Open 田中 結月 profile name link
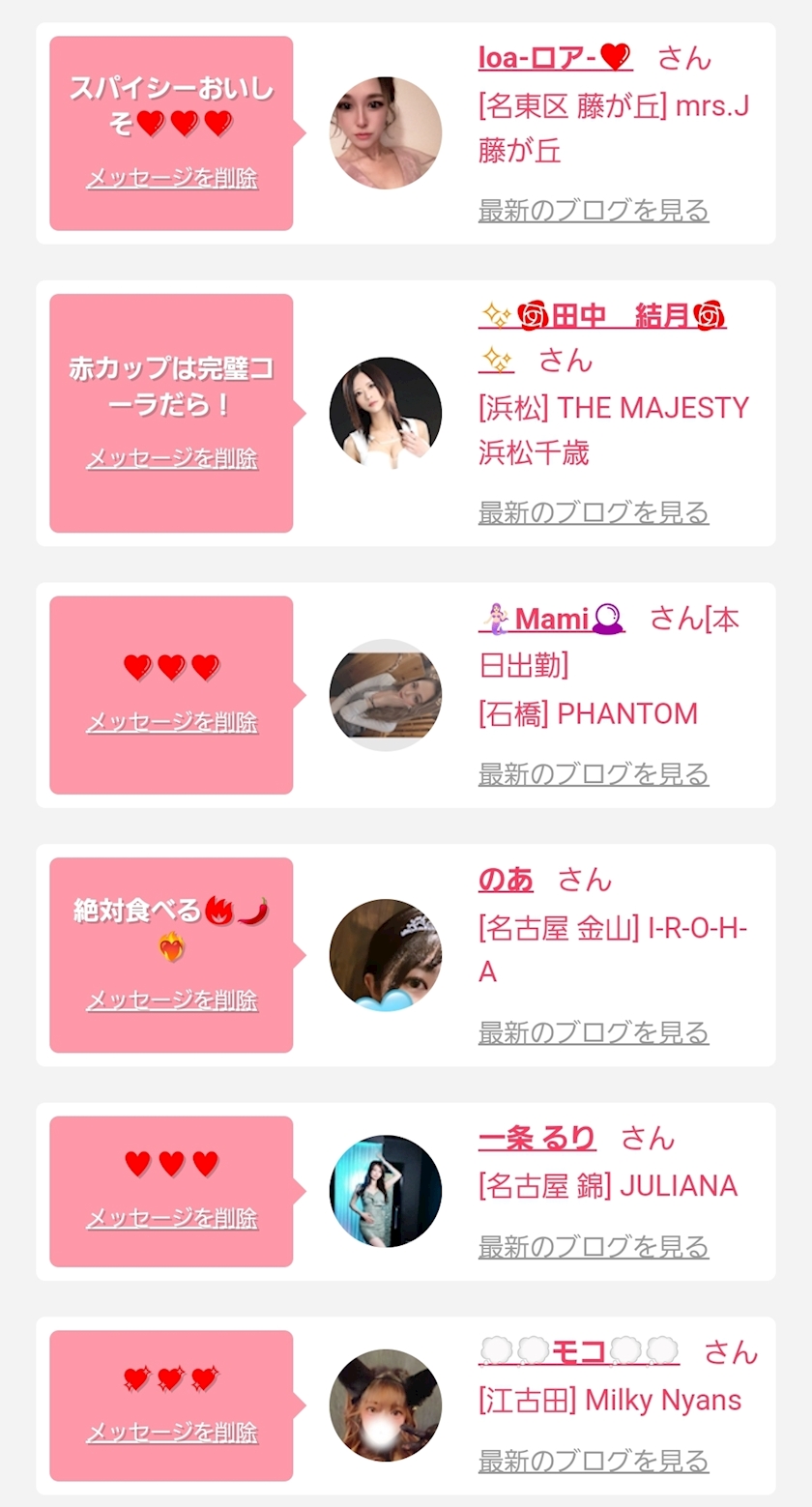812x1507 pixels. 602,316
